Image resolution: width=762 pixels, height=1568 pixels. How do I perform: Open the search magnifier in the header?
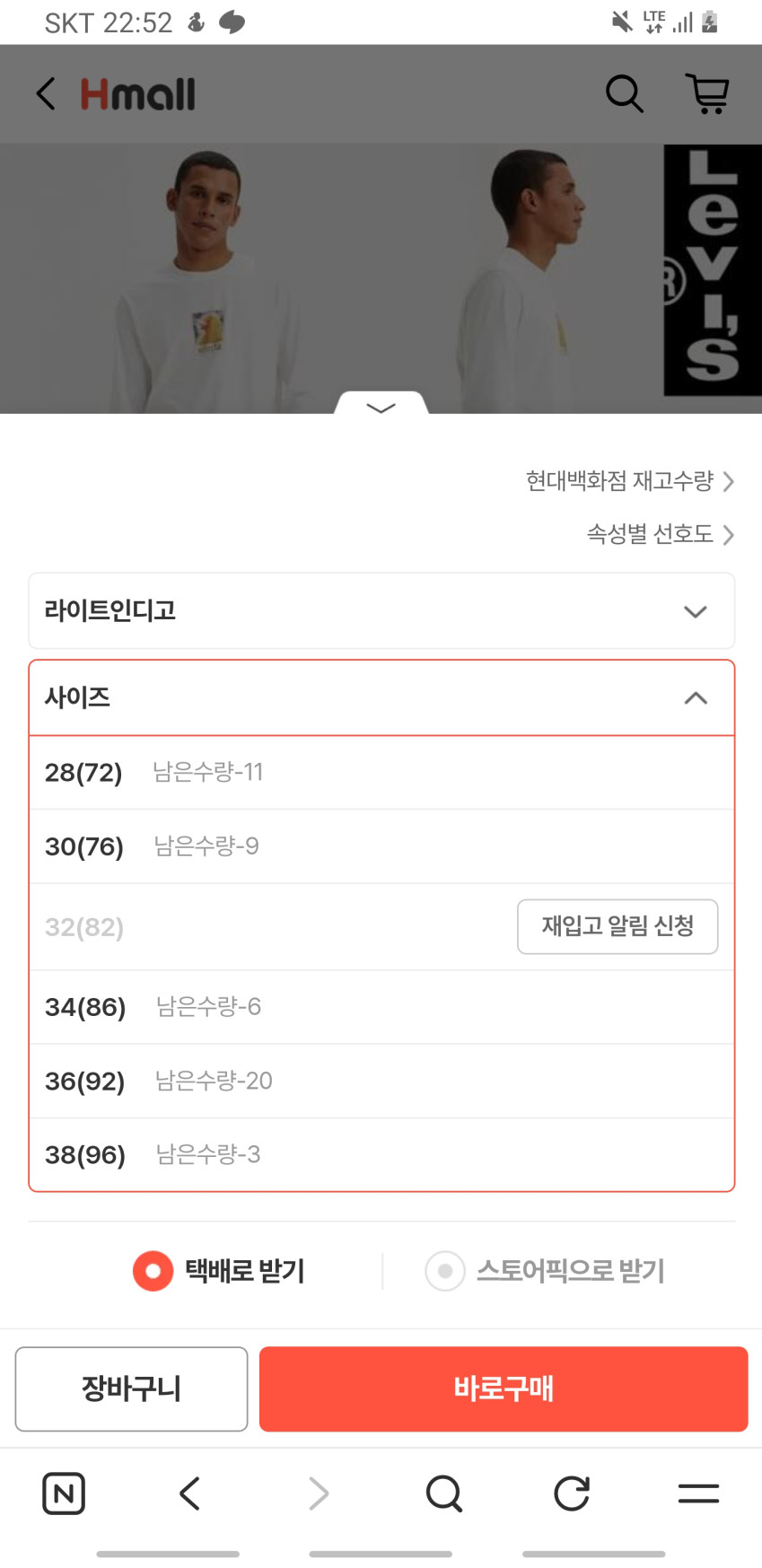pos(624,93)
